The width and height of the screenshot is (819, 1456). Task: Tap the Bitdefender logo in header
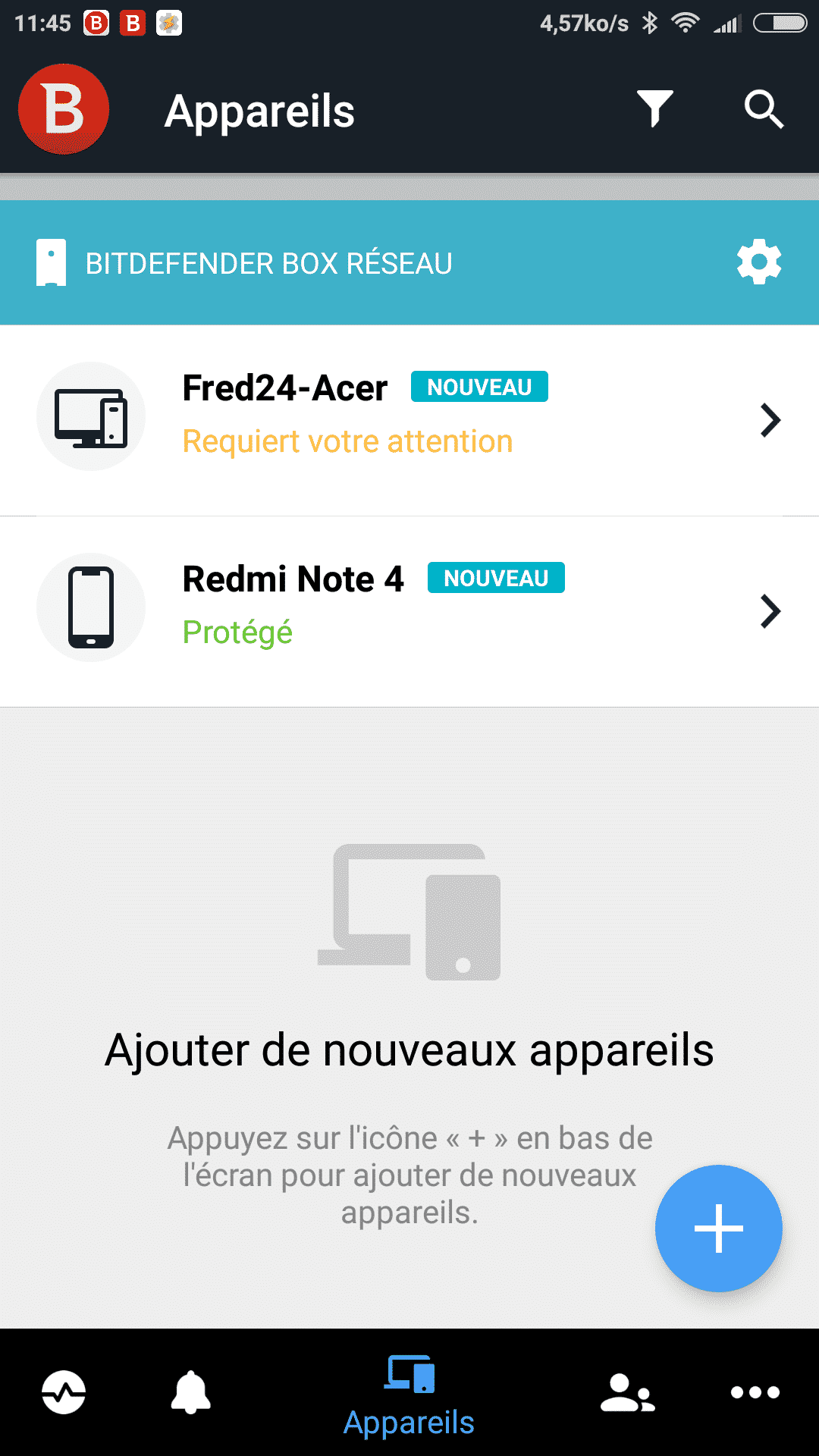pos(64,109)
